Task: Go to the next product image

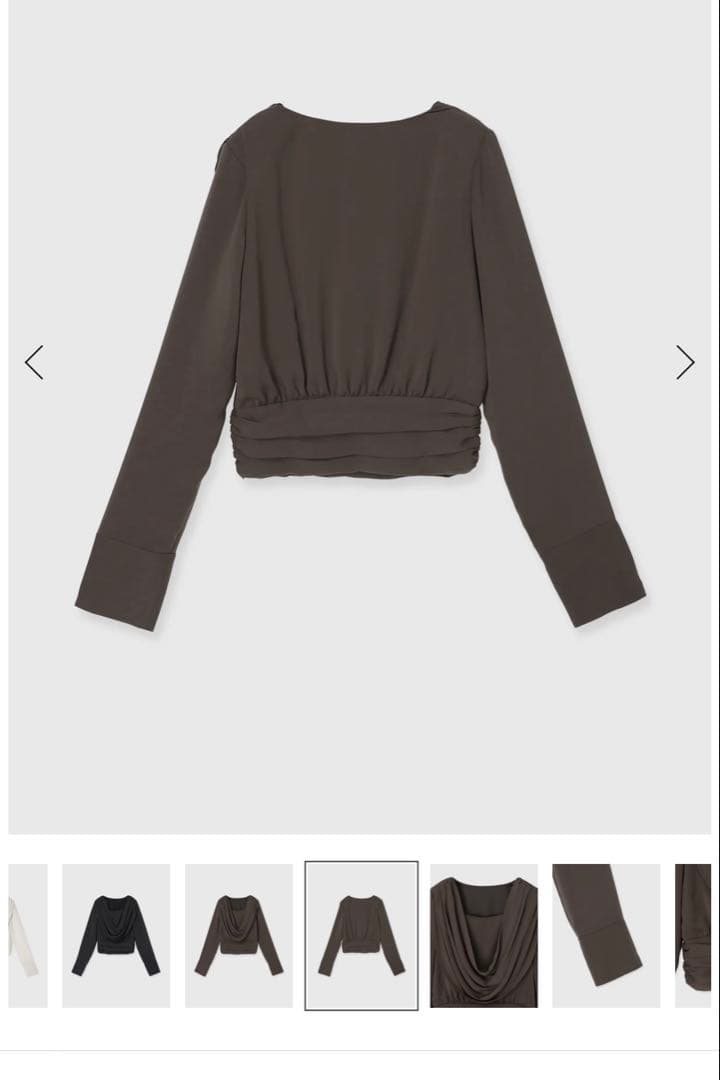Action: coord(685,362)
